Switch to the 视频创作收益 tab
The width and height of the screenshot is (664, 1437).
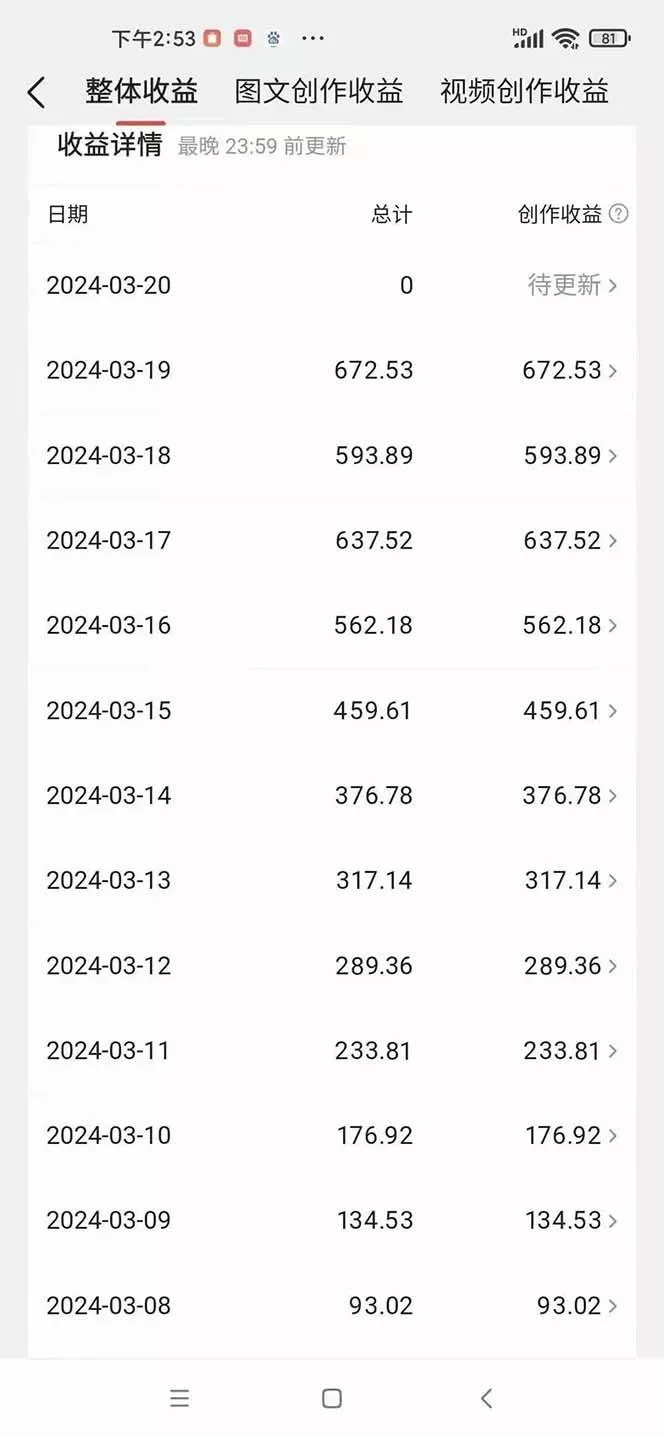coord(524,92)
